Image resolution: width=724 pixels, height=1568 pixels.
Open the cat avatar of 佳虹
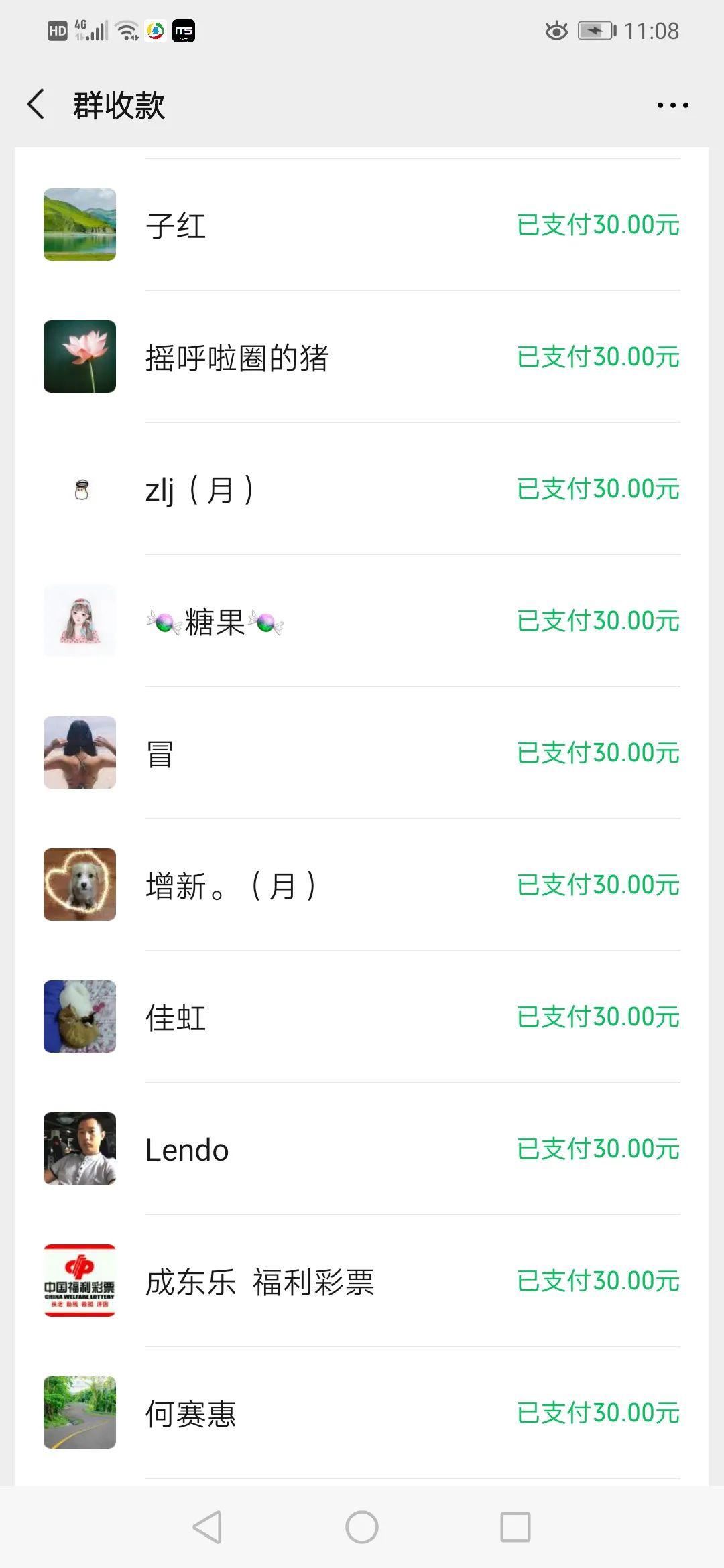coord(79,1016)
